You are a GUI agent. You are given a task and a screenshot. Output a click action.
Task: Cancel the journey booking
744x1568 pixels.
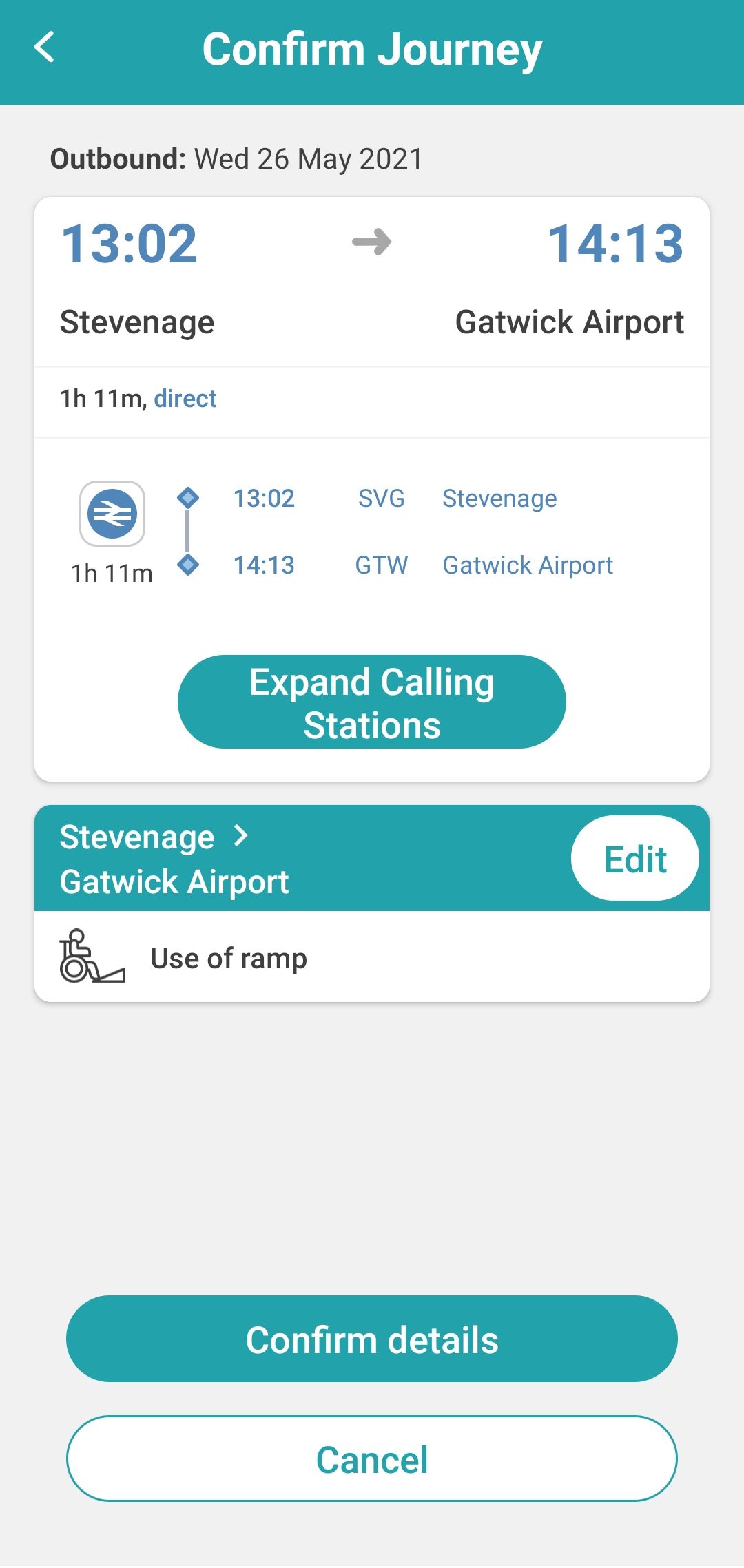(x=372, y=1459)
